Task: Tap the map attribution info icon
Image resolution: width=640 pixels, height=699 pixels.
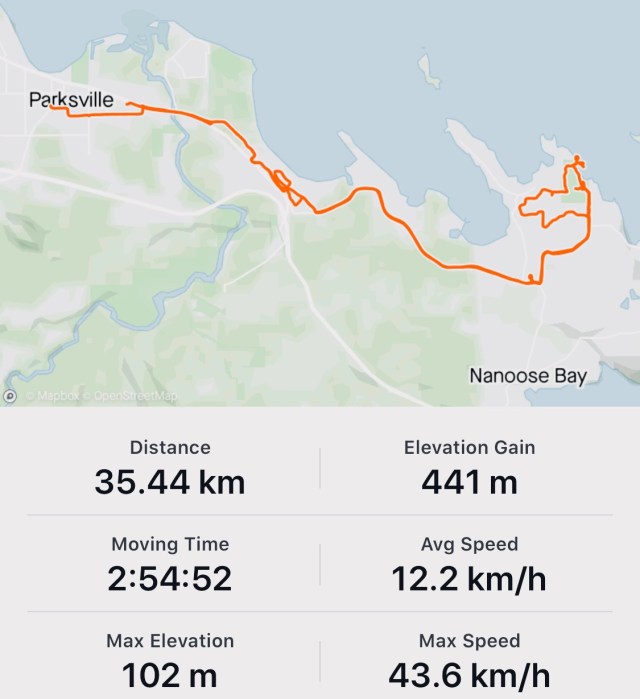Action: coord(11,396)
